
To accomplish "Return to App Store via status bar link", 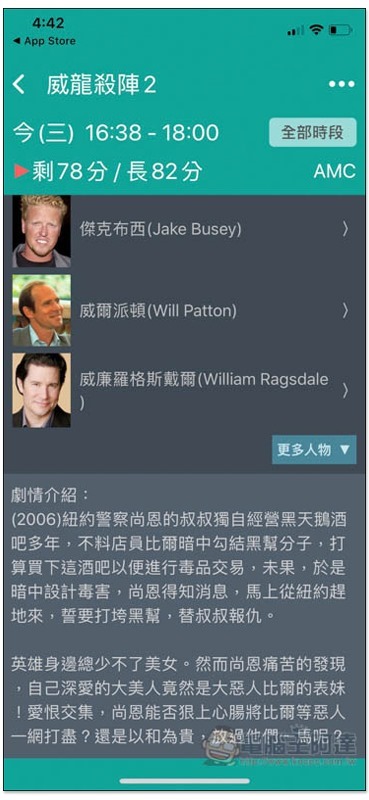I will pos(44,41).
